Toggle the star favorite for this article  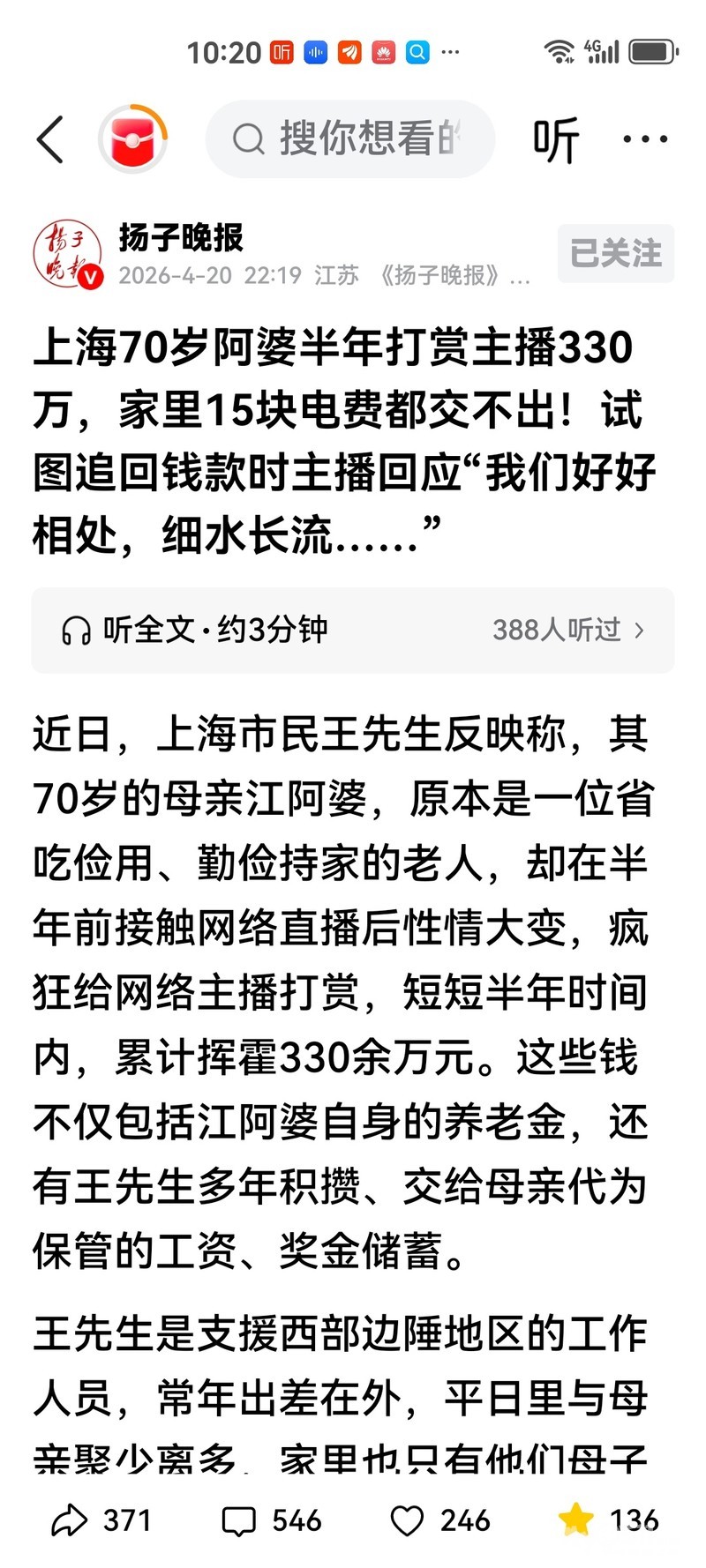576,1519
